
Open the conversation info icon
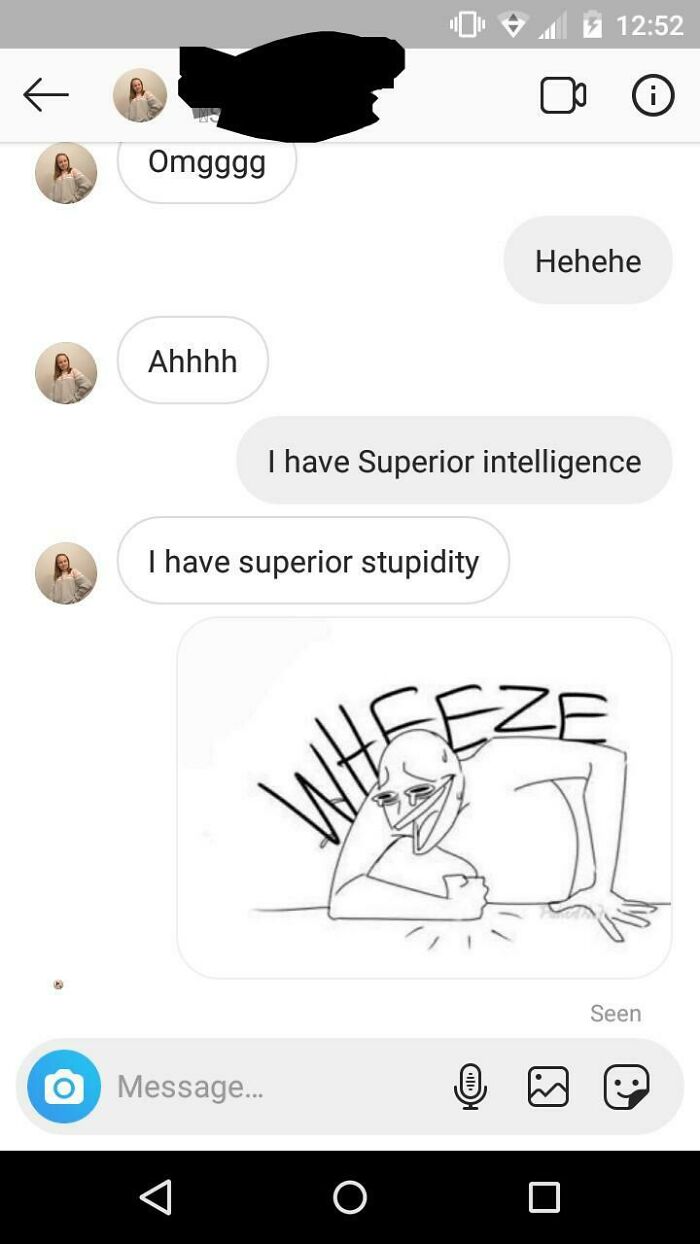(x=652, y=96)
